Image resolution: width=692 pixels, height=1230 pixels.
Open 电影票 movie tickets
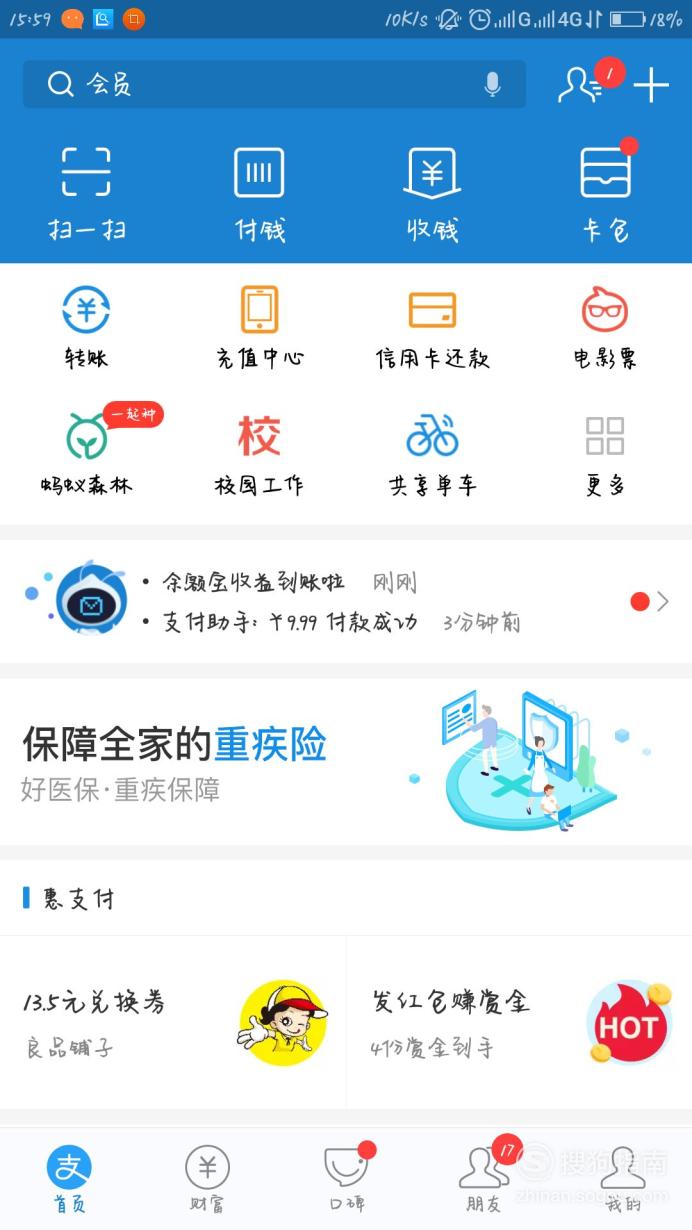(x=605, y=327)
